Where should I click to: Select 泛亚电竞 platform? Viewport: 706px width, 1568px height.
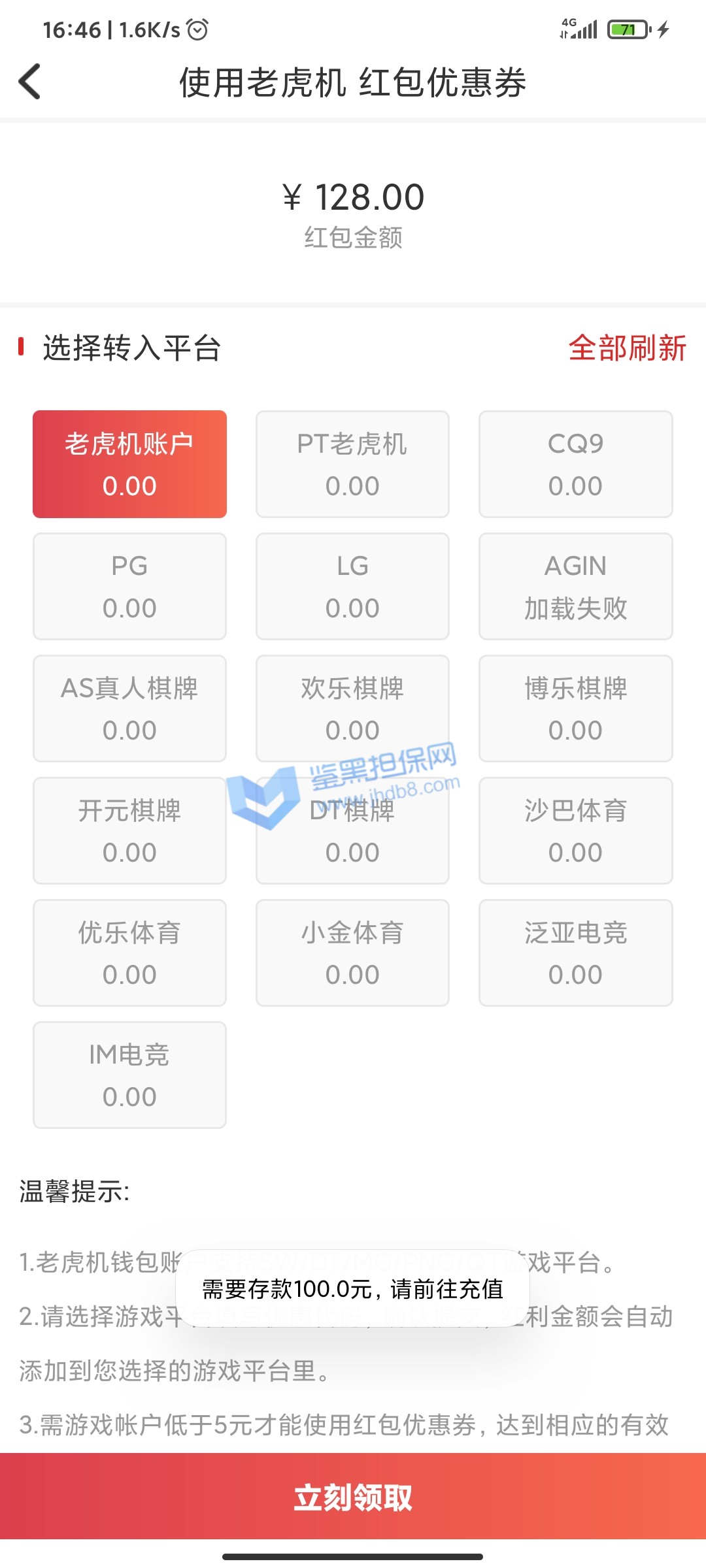pyautogui.click(x=575, y=953)
